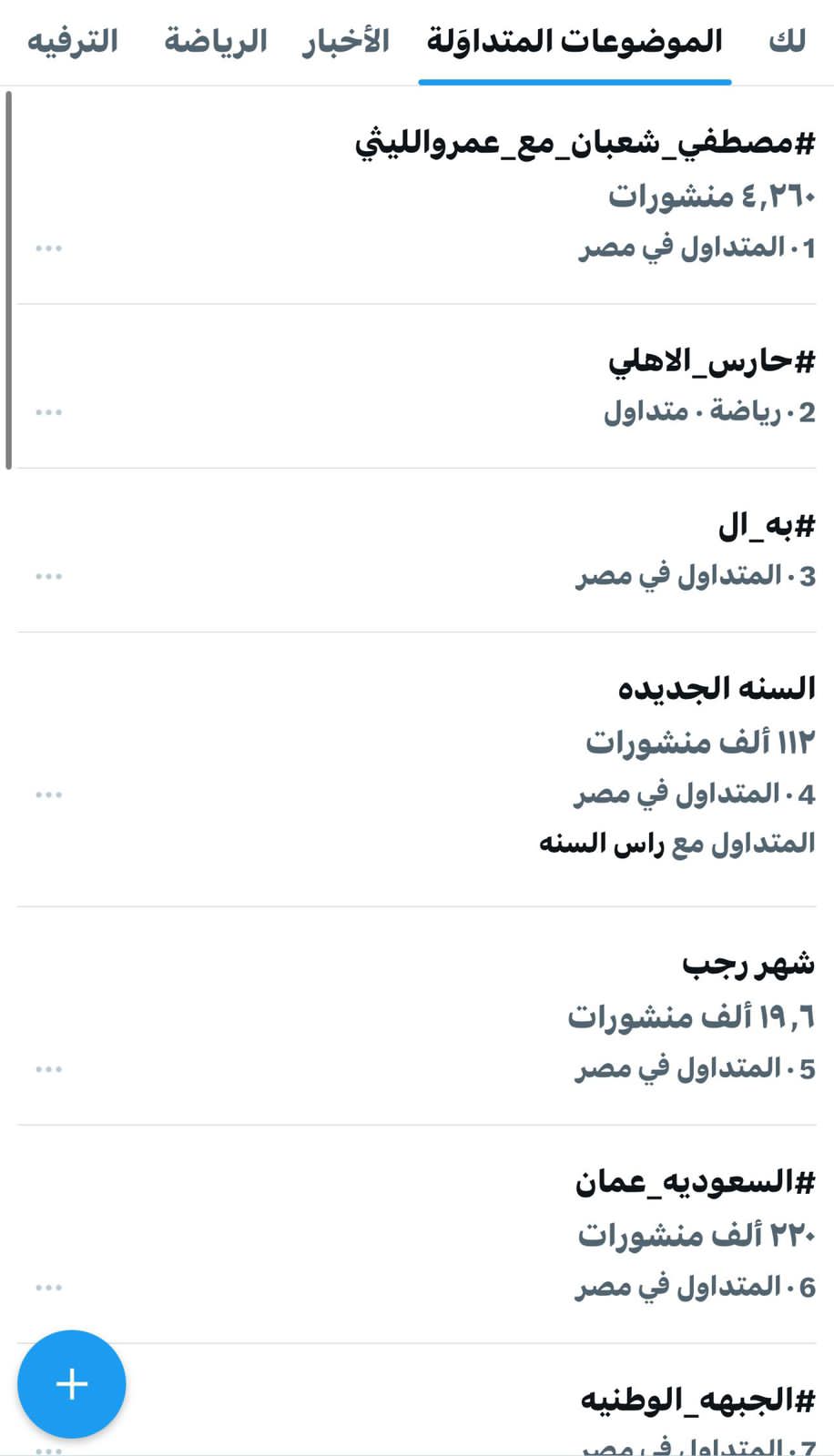This screenshot has width=834, height=1456.
Task: Open more options for شهر رجب
Action: tap(48, 1069)
